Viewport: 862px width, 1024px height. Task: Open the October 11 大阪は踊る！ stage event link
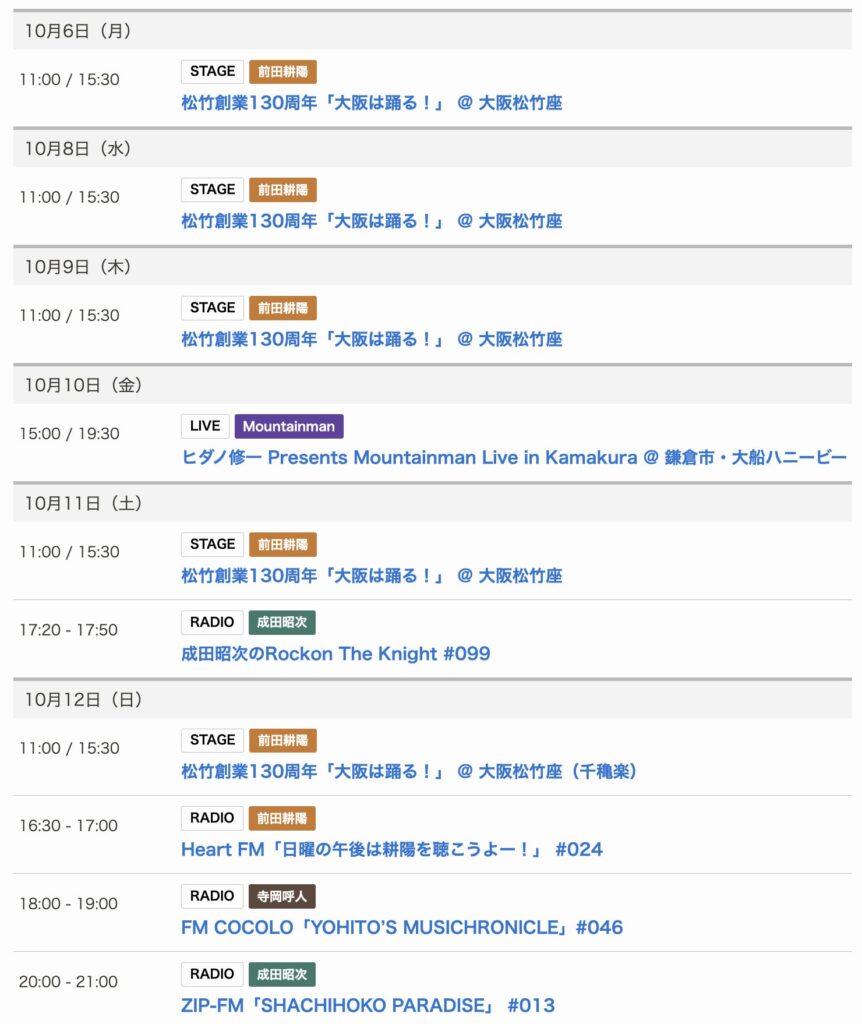[371, 575]
